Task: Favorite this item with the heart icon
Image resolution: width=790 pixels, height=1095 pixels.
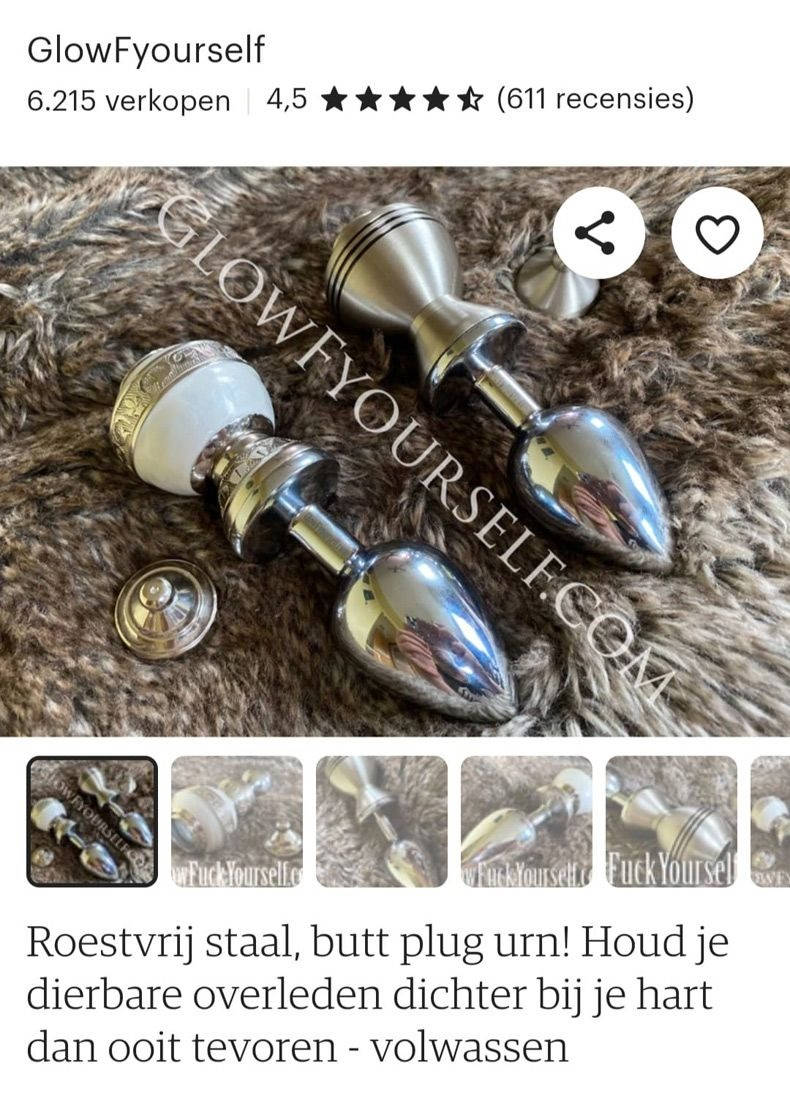Action: coord(716,233)
